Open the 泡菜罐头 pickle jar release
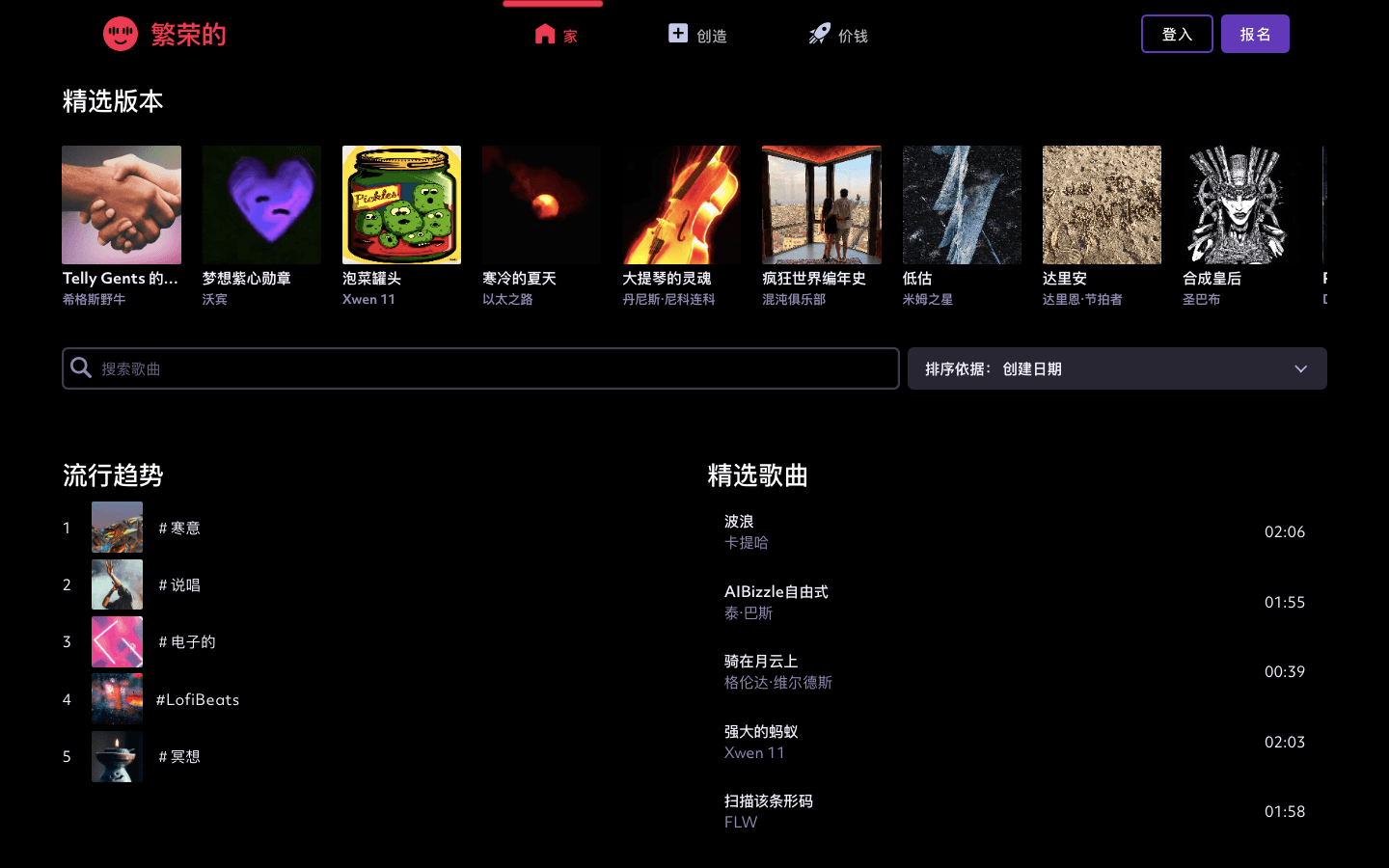This screenshot has width=1389, height=868. (401, 205)
